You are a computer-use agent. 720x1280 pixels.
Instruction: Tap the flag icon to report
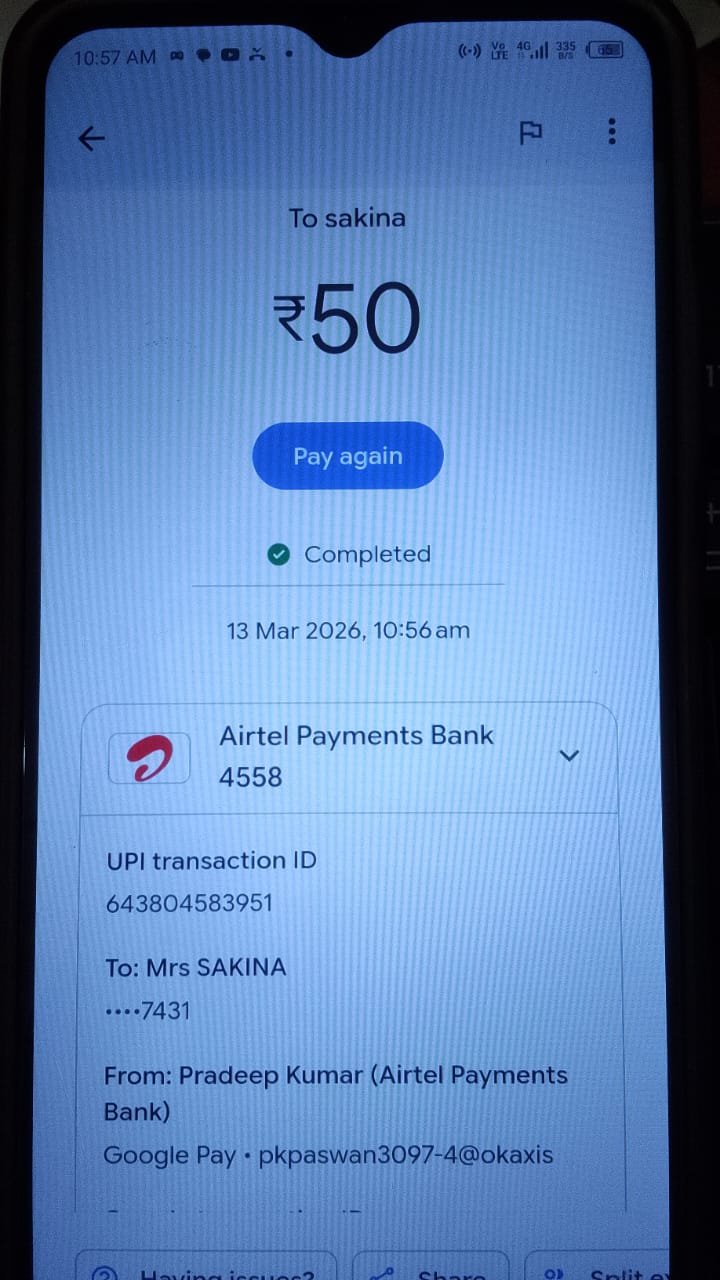[x=530, y=134]
